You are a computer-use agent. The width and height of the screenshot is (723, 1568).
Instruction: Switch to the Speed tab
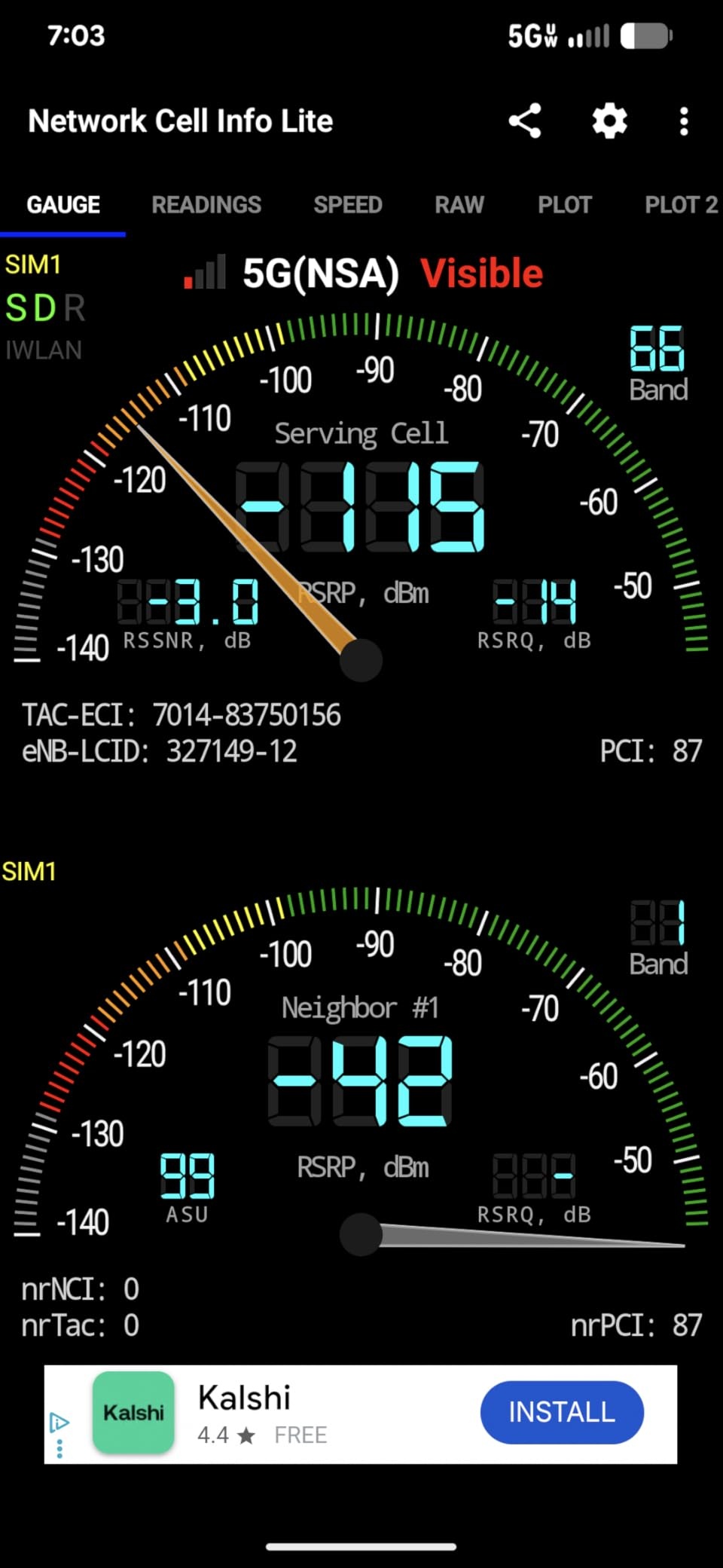tap(348, 205)
